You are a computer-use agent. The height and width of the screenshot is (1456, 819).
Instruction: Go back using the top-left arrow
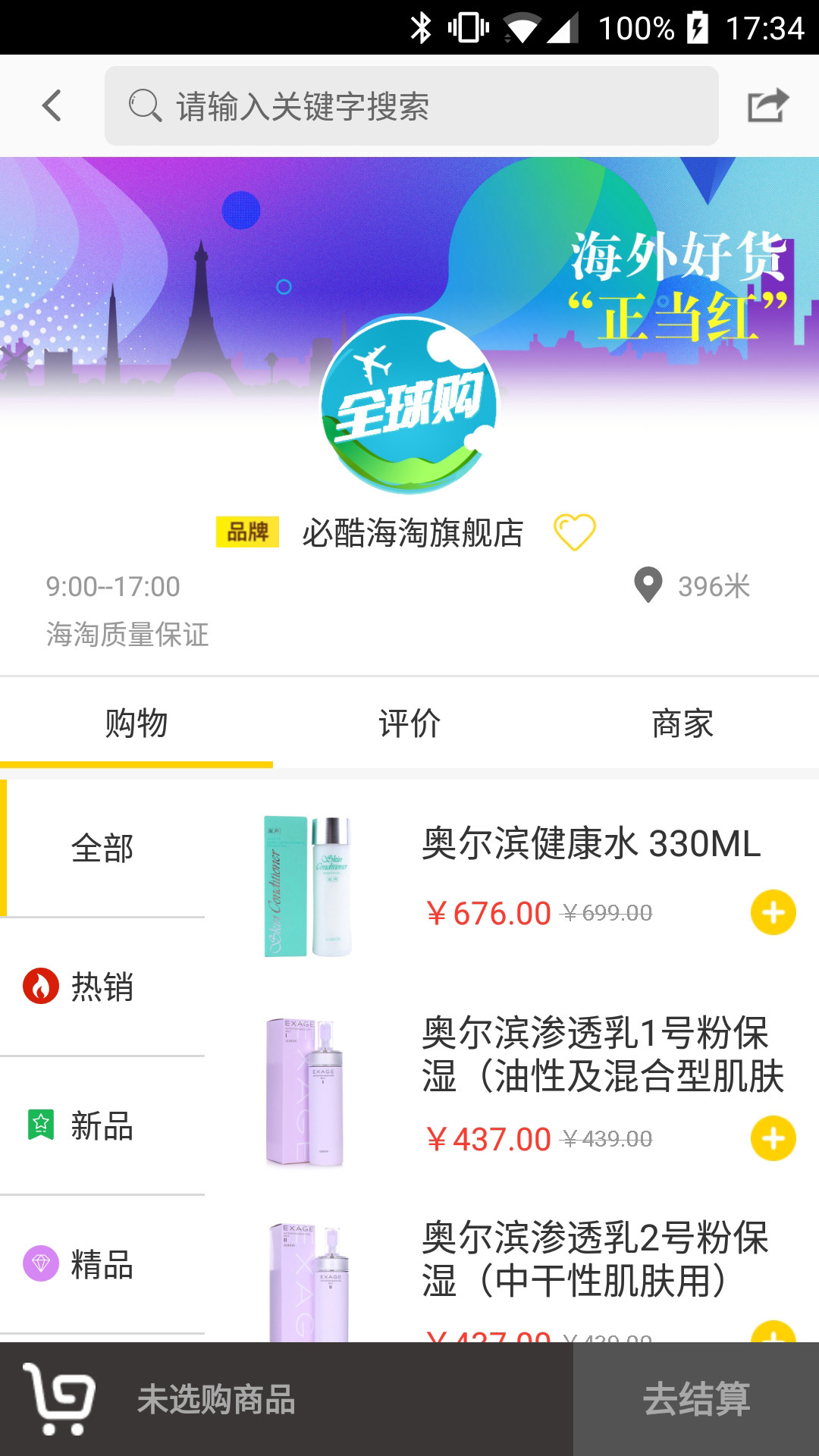coord(52,105)
